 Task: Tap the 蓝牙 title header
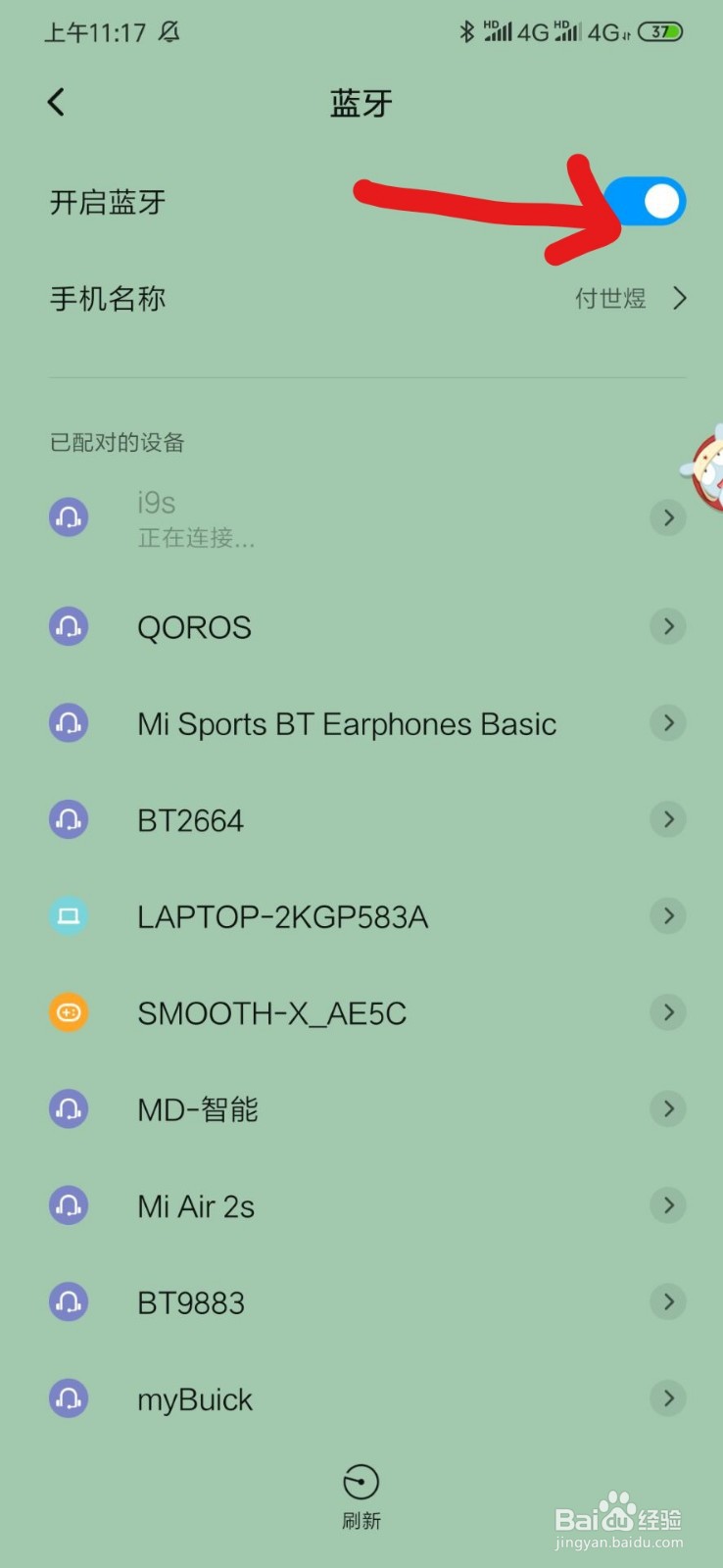click(x=361, y=102)
